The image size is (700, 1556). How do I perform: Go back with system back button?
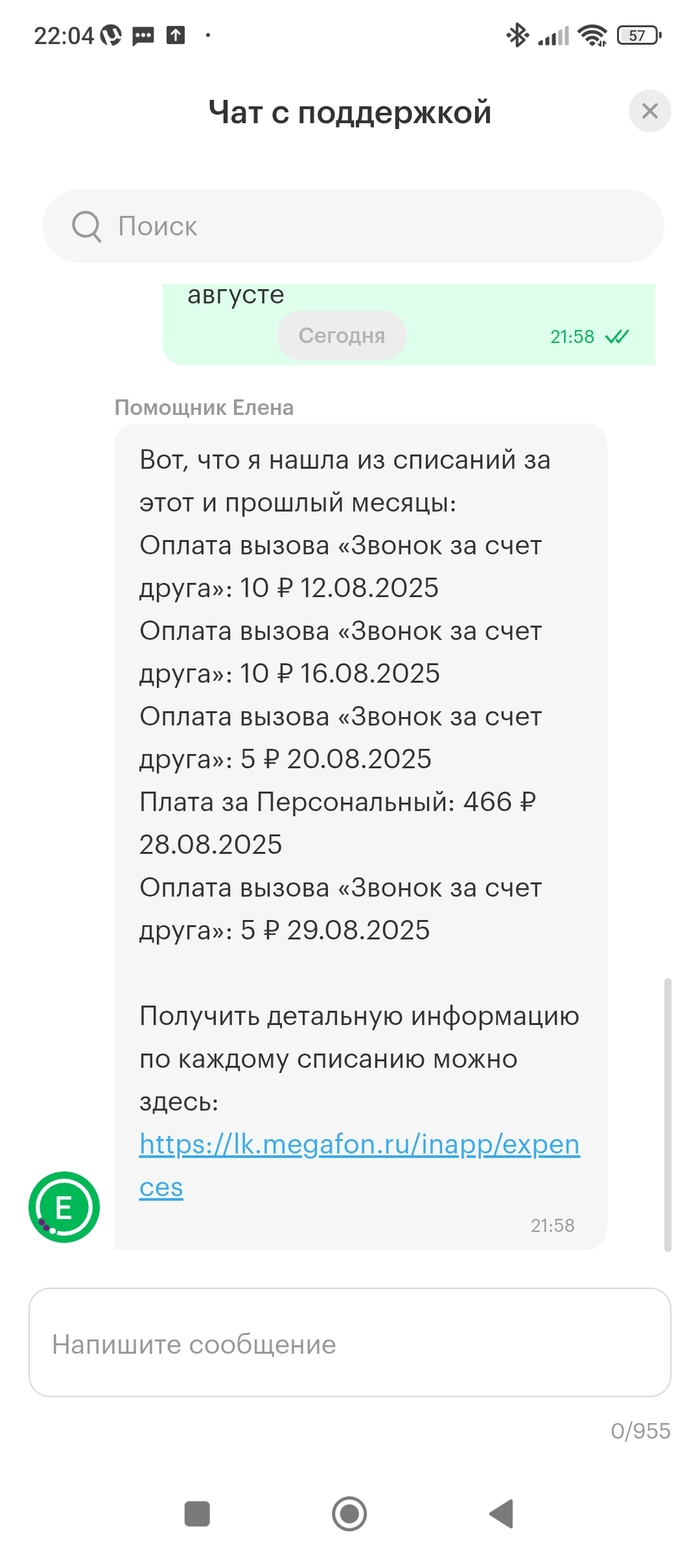(501, 1513)
